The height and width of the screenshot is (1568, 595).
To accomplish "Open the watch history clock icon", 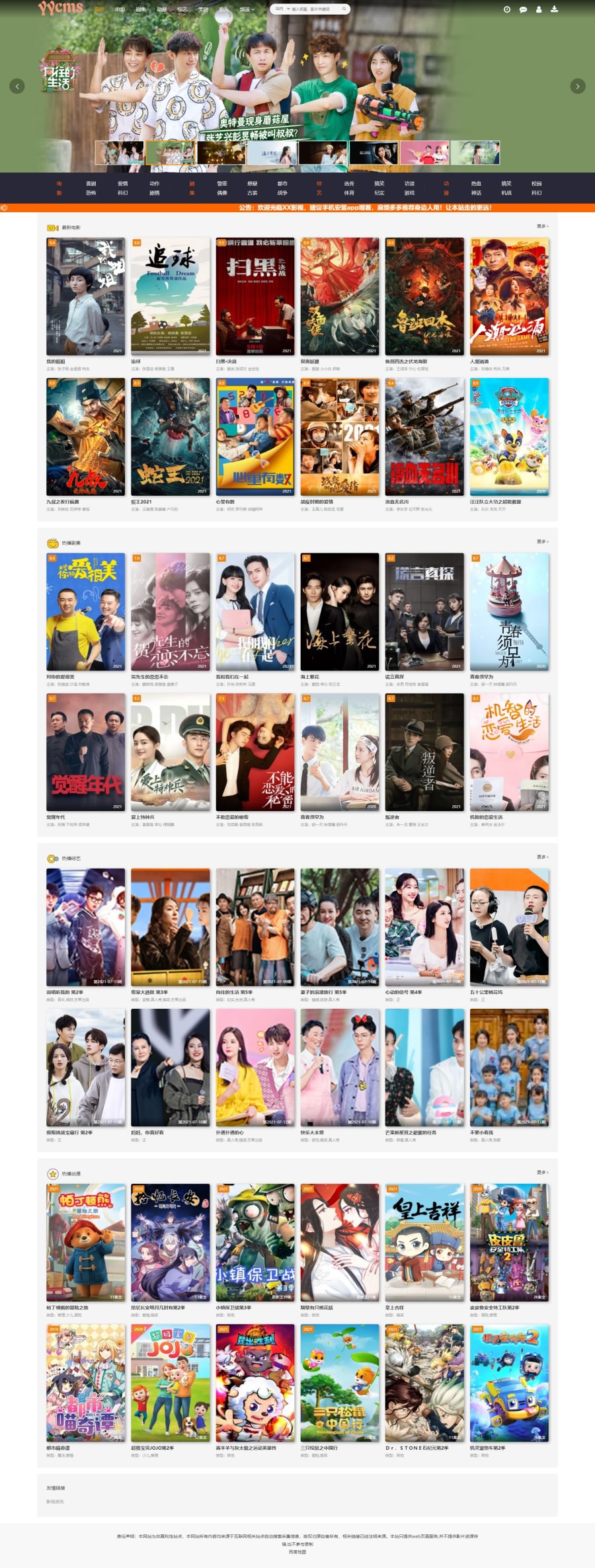I will tap(506, 10).
